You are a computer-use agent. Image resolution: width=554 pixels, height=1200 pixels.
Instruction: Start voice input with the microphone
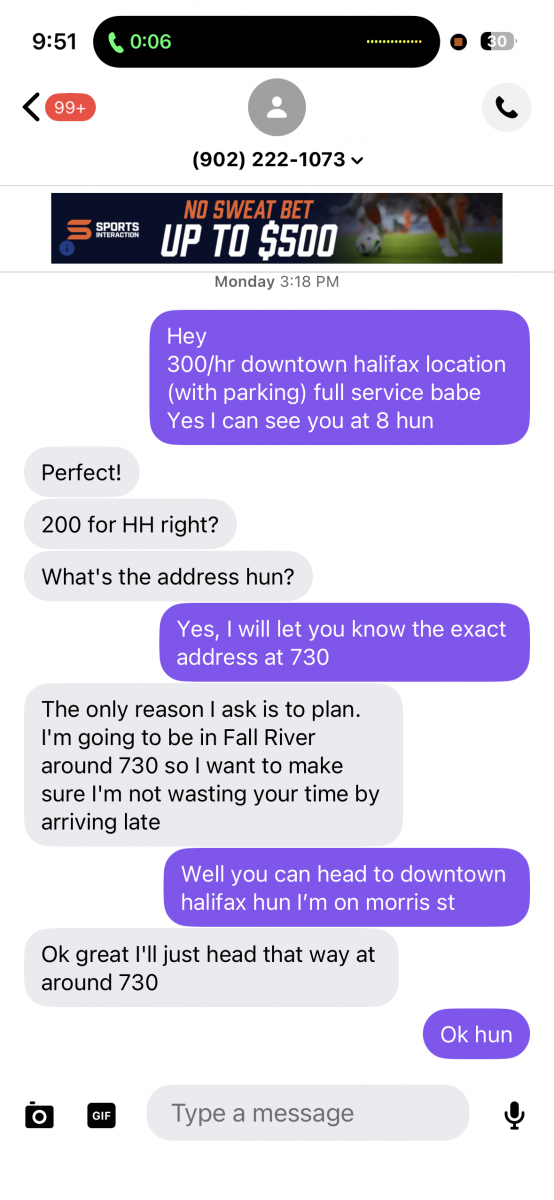514,1115
